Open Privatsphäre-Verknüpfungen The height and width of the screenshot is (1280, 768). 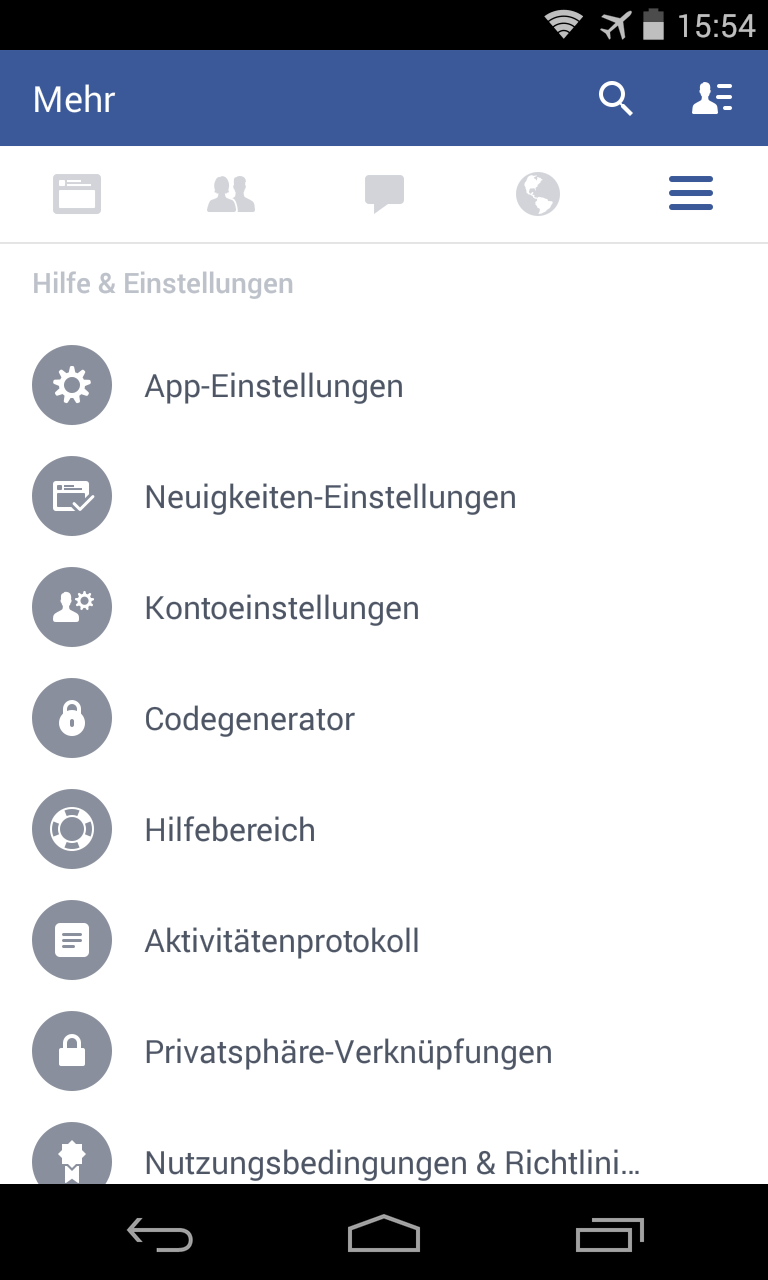(348, 1052)
